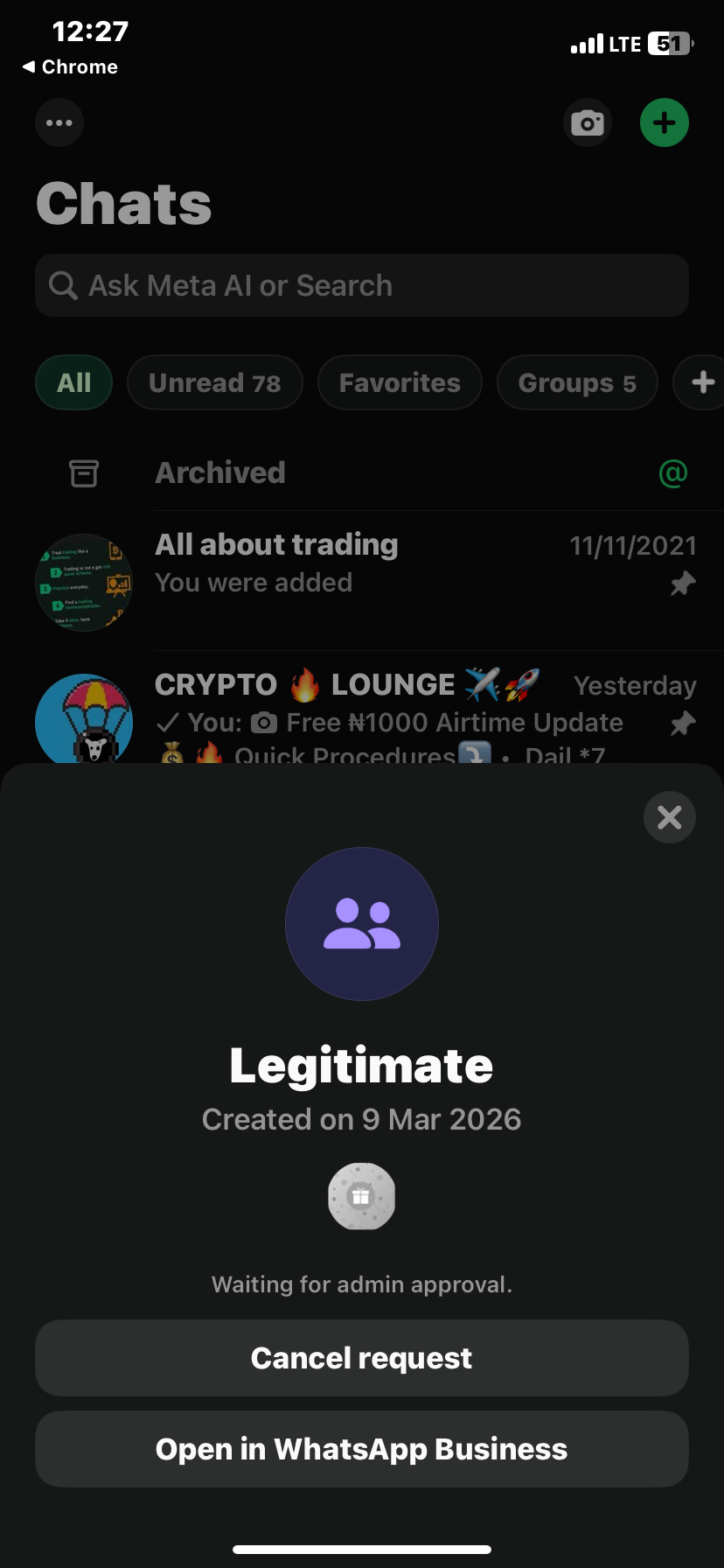The width and height of the screenshot is (724, 1568).
Task: Open in WhatsApp Business
Action: click(362, 1449)
